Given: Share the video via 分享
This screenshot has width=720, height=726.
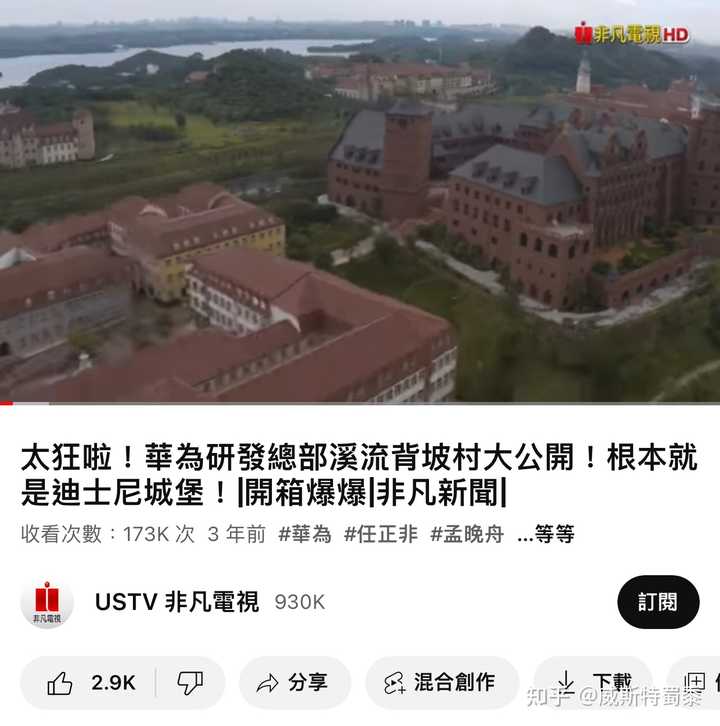Looking at the screenshot, I should coord(294,683).
